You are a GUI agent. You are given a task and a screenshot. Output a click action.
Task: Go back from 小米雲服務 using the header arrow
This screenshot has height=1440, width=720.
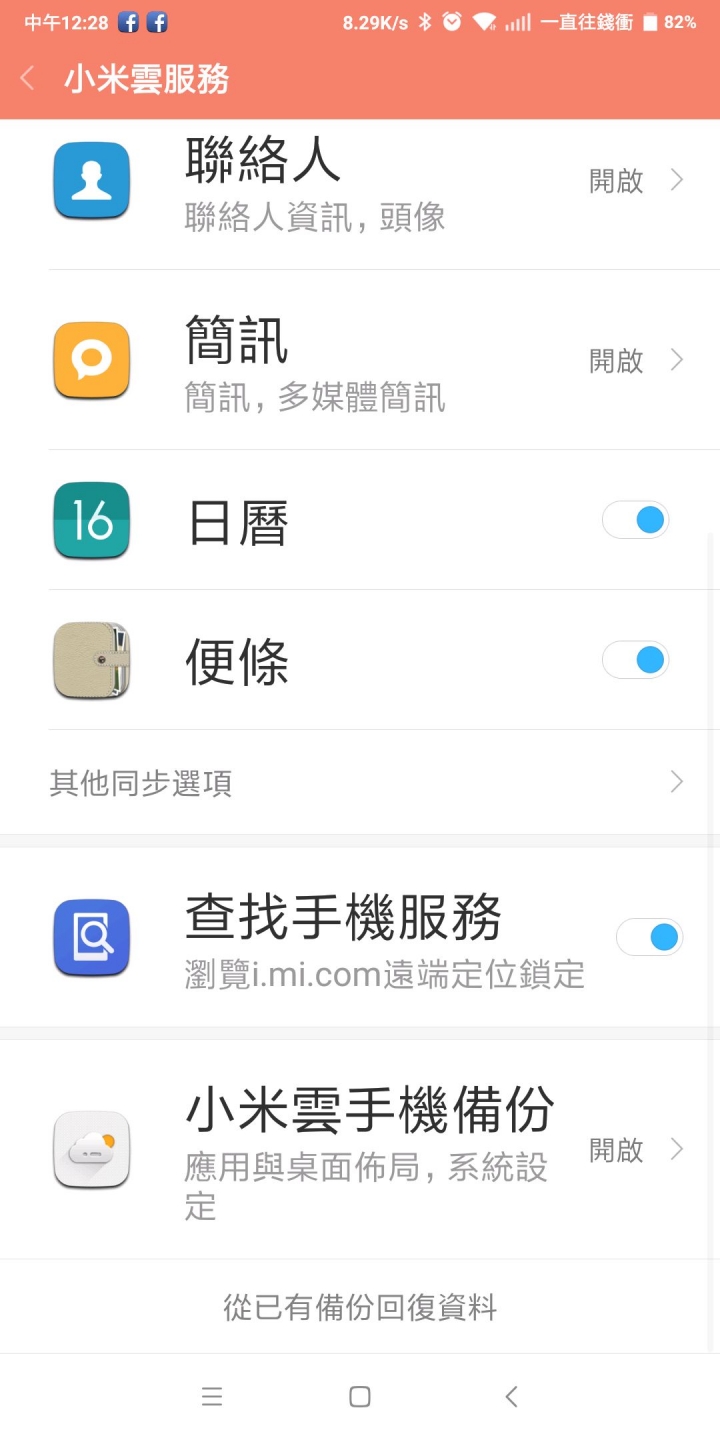28,78
